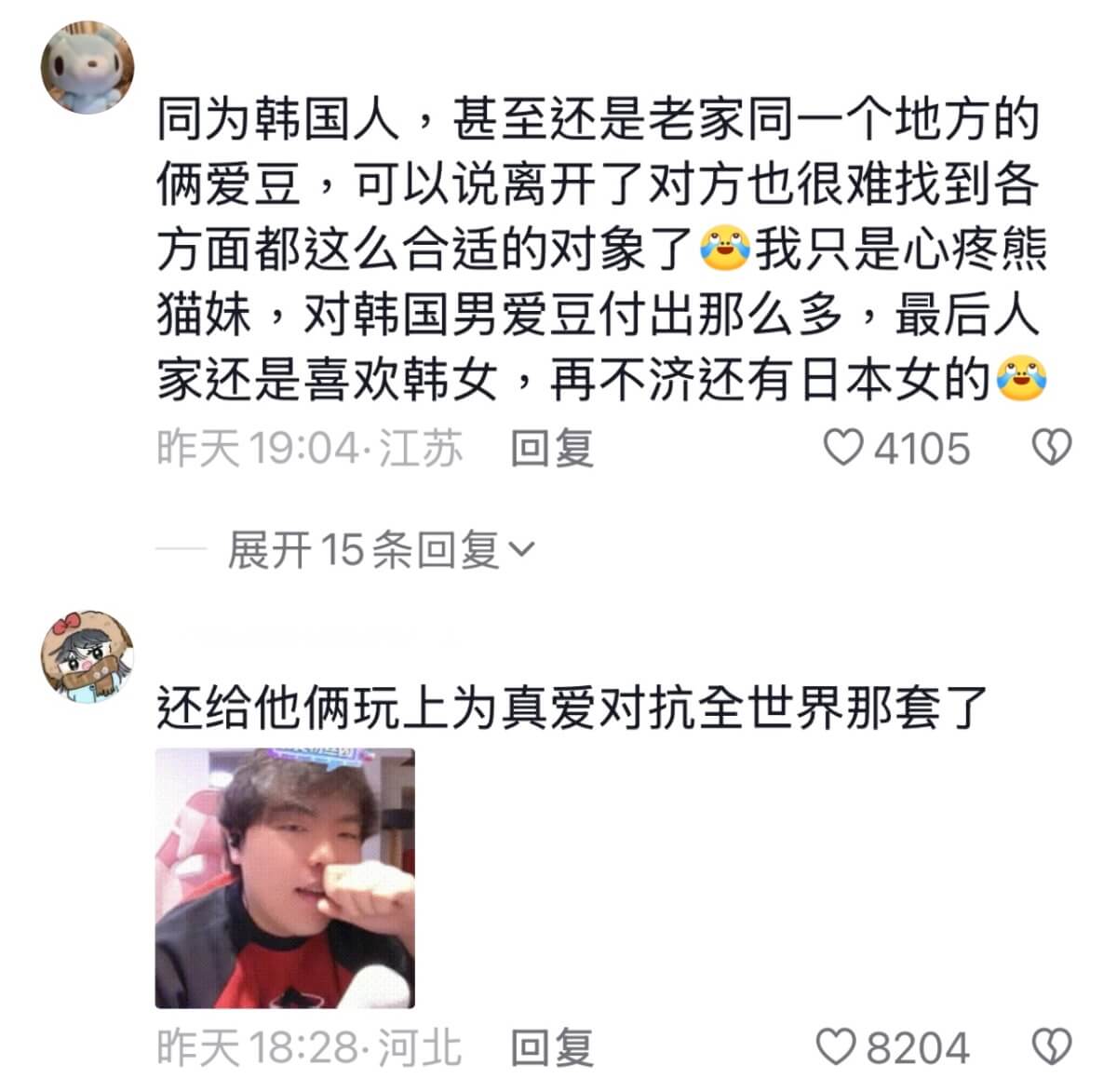This screenshot has width=1117, height=1092.
Task: Dislike the comment posted from 江苏
Action: point(1053,449)
